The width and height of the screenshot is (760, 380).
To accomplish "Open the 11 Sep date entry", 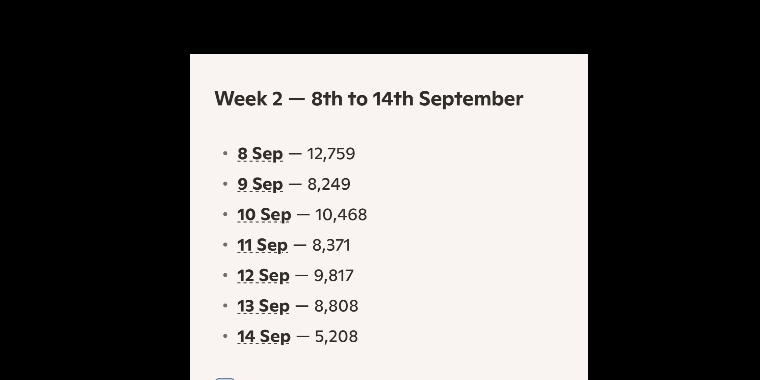I will pos(262,245).
